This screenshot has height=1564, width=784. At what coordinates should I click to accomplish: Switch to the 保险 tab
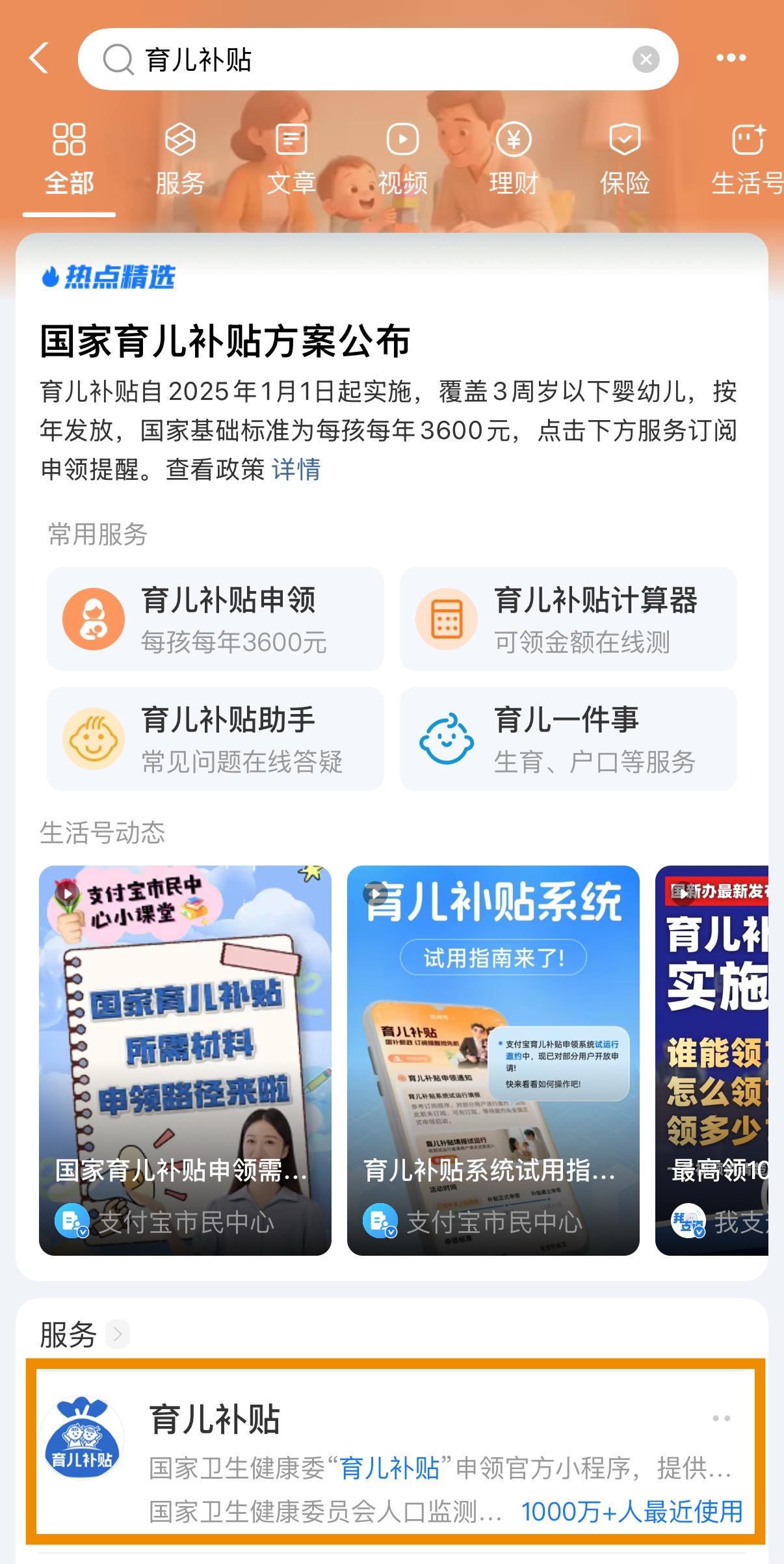click(625, 161)
